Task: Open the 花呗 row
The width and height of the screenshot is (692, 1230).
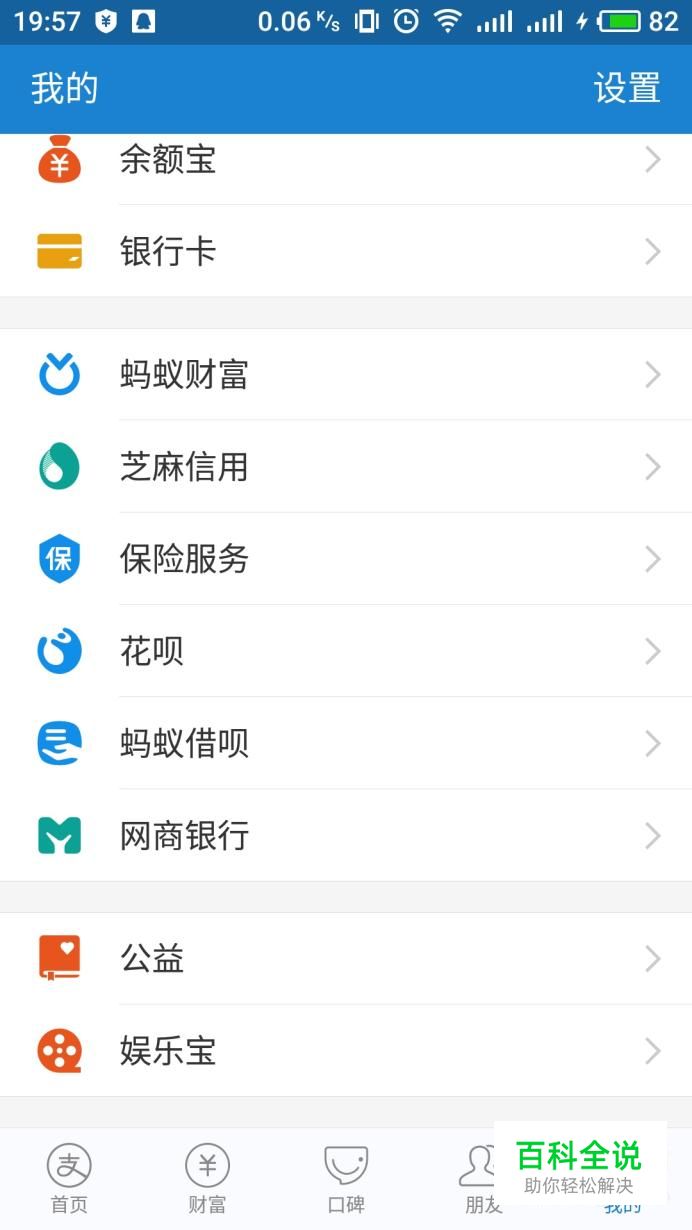Action: [x=346, y=651]
